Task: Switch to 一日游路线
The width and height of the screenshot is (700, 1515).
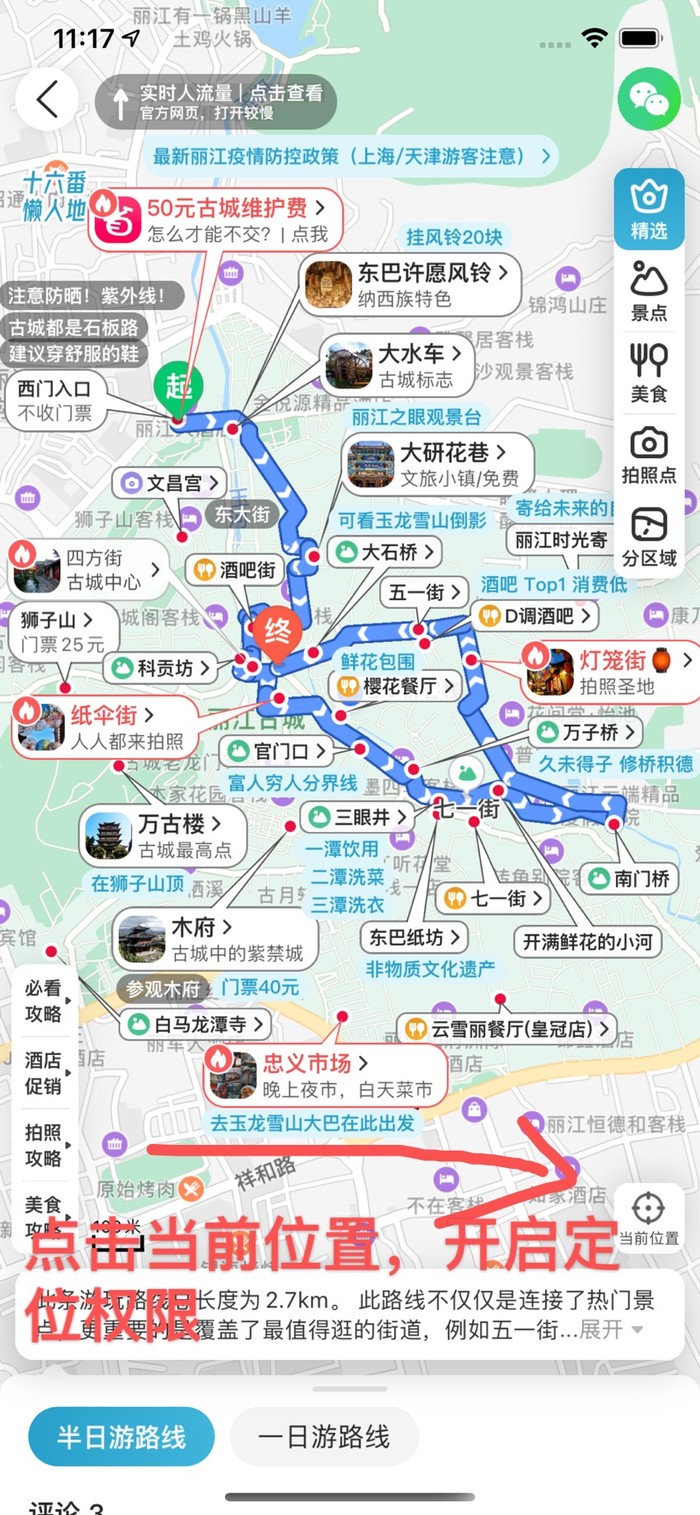Action: click(324, 1437)
